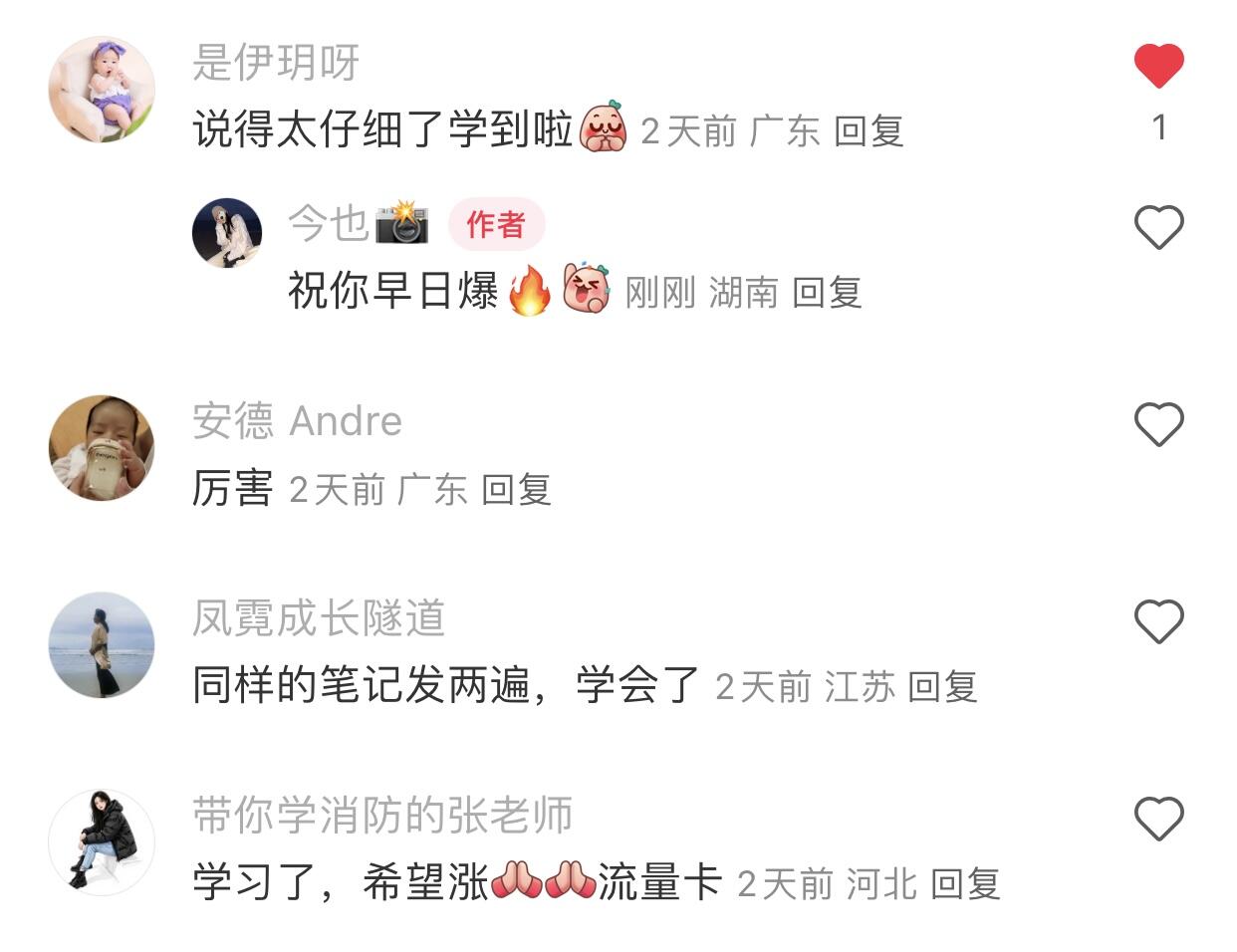The width and height of the screenshot is (1237, 952).
Task: Like 安德 Andre's comment
Action: pyautogui.click(x=1158, y=424)
